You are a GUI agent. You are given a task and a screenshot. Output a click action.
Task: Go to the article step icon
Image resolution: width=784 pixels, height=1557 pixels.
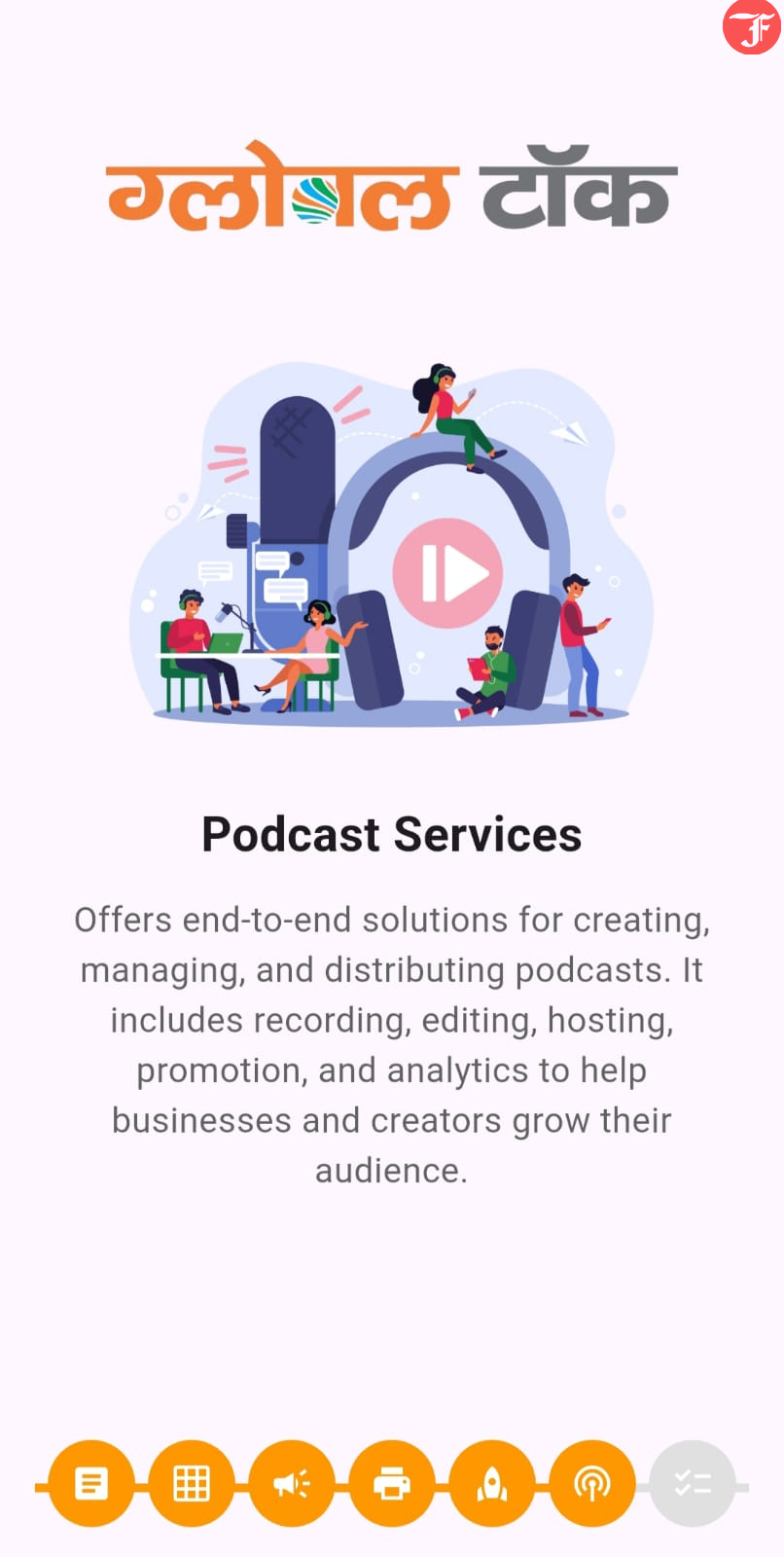(x=91, y=1483)
